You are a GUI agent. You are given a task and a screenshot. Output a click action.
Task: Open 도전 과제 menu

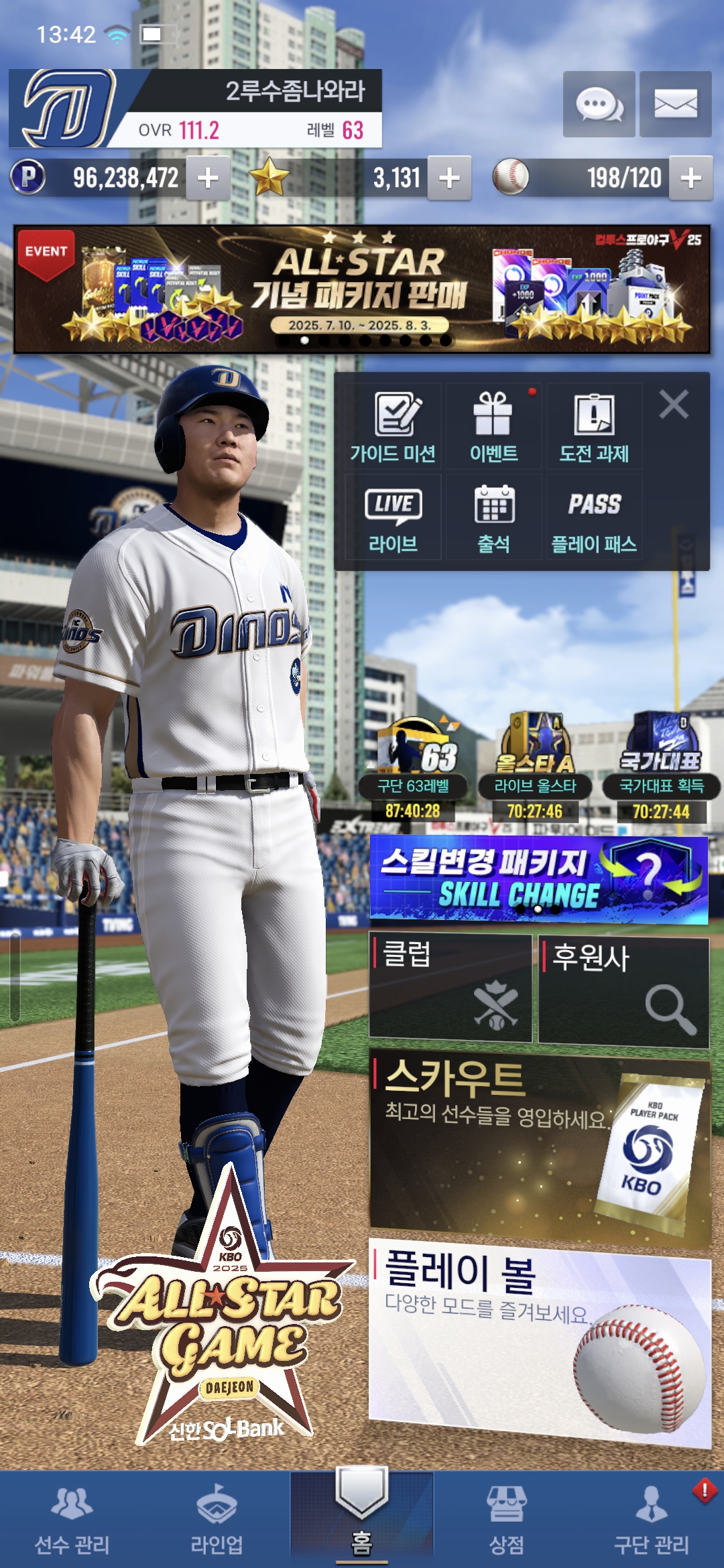coord(594,427)
